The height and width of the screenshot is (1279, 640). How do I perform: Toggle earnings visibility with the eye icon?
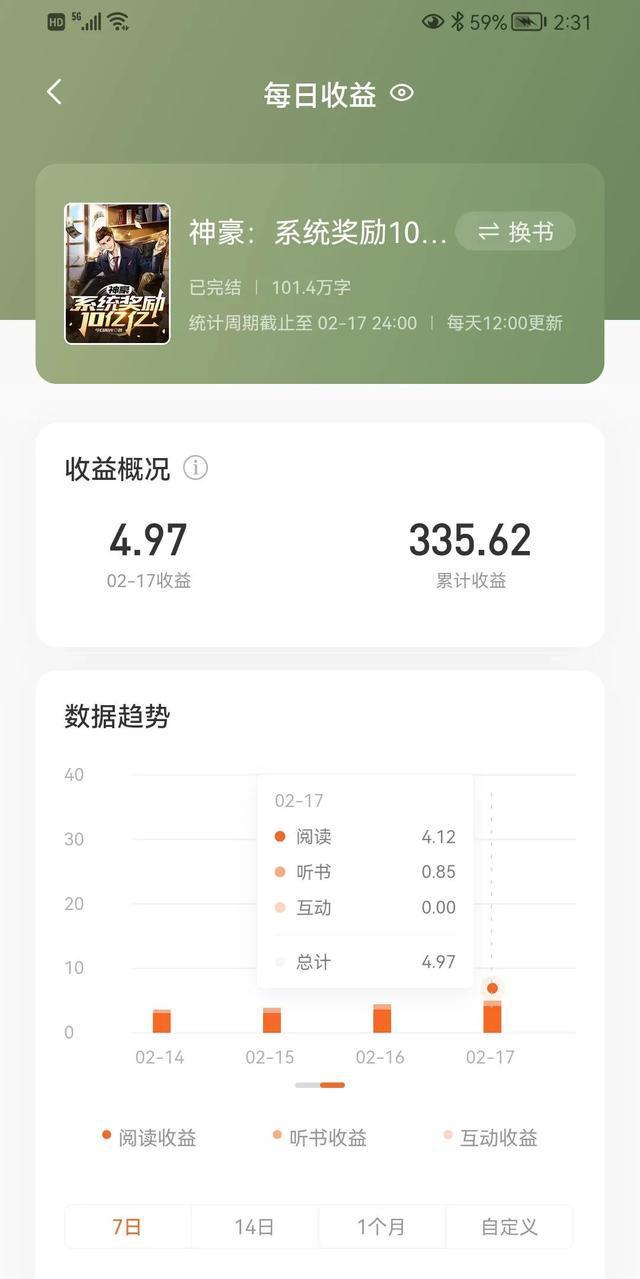402,94
